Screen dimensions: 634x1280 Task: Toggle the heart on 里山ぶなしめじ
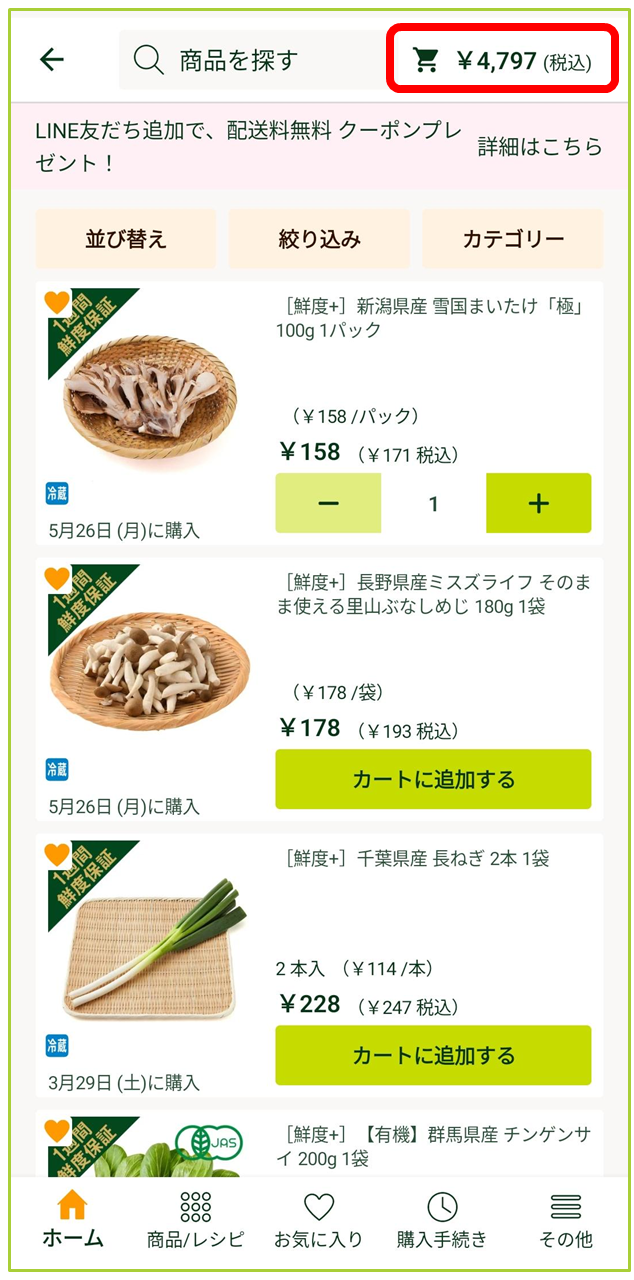coord(57,578)
